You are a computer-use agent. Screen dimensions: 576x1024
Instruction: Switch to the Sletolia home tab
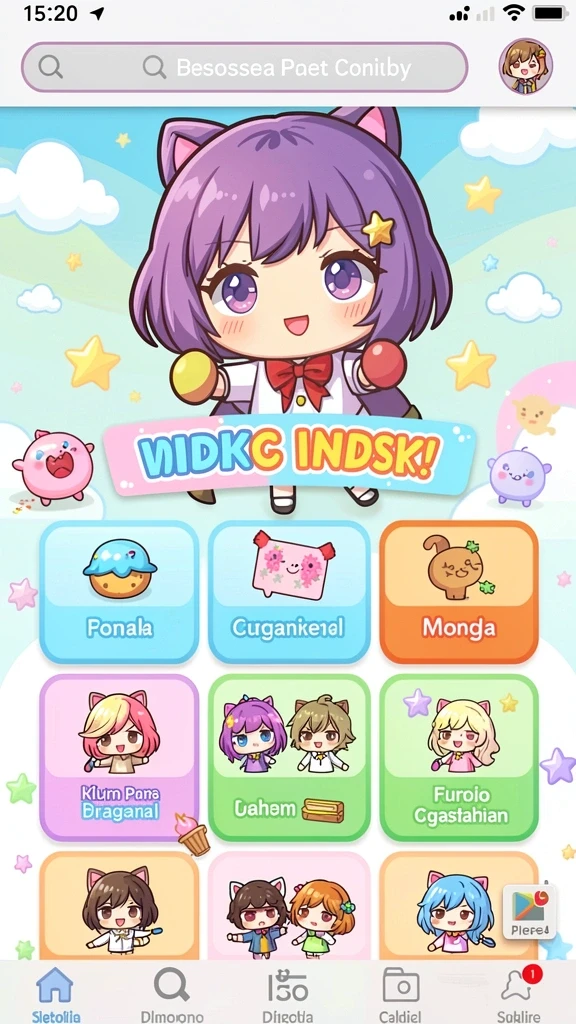(56, 993)
